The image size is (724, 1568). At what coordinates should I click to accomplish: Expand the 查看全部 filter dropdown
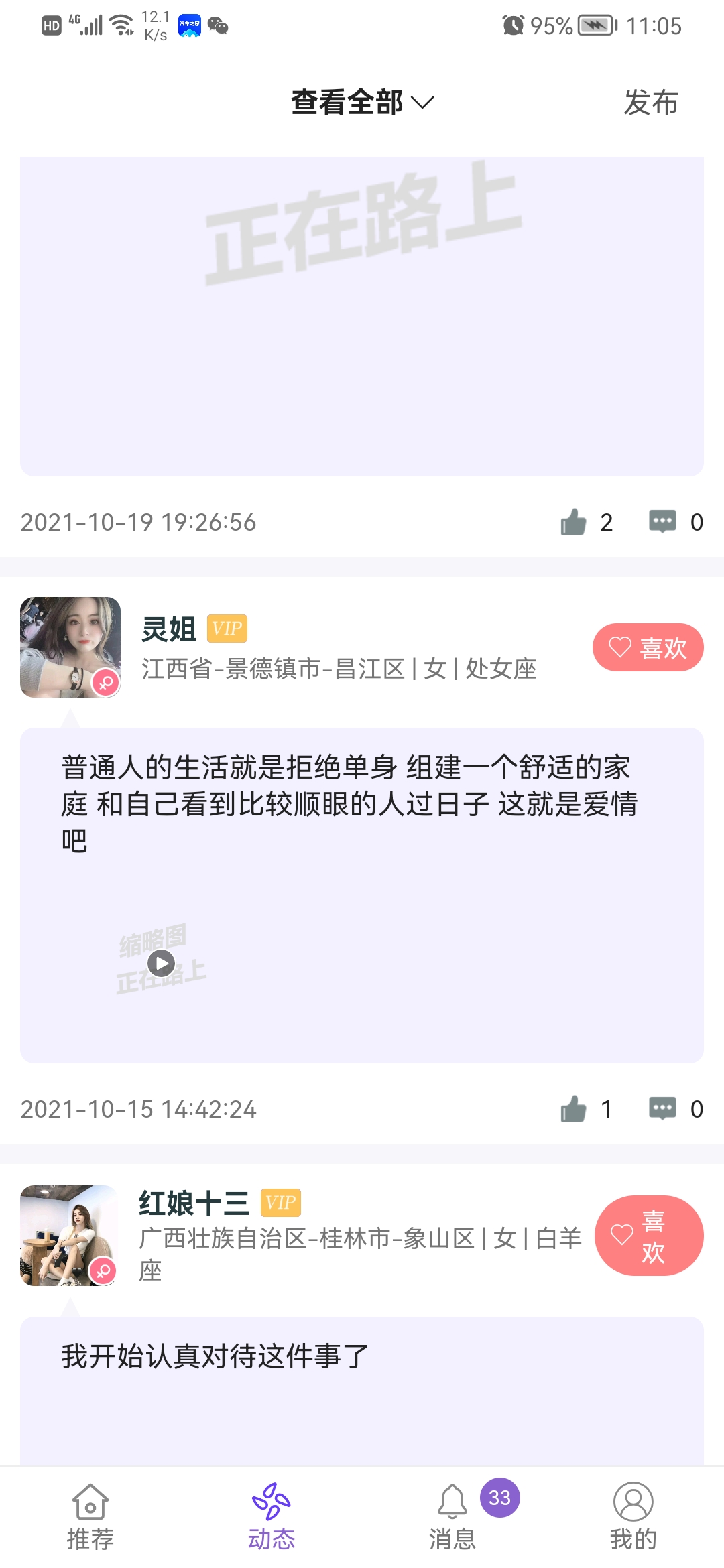(362, 103)
